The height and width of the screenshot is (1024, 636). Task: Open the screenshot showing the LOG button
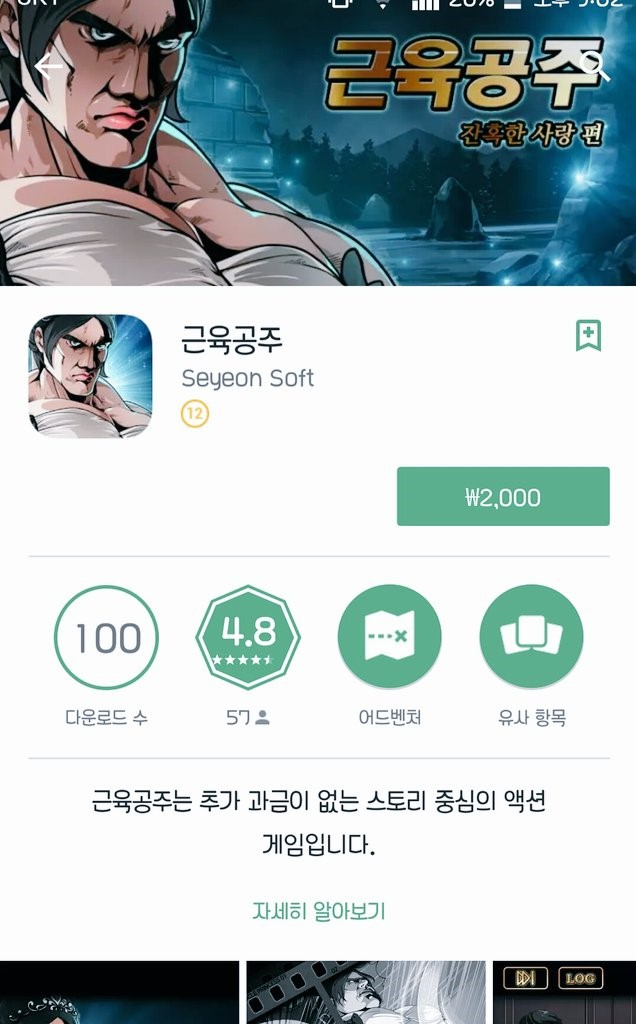[564, 993]
